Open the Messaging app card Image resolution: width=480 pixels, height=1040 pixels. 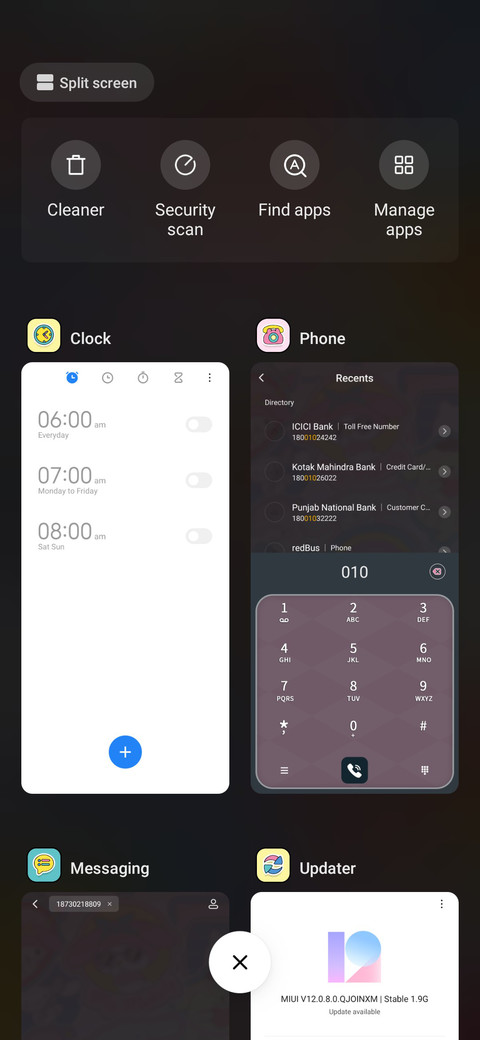point(125,966)
